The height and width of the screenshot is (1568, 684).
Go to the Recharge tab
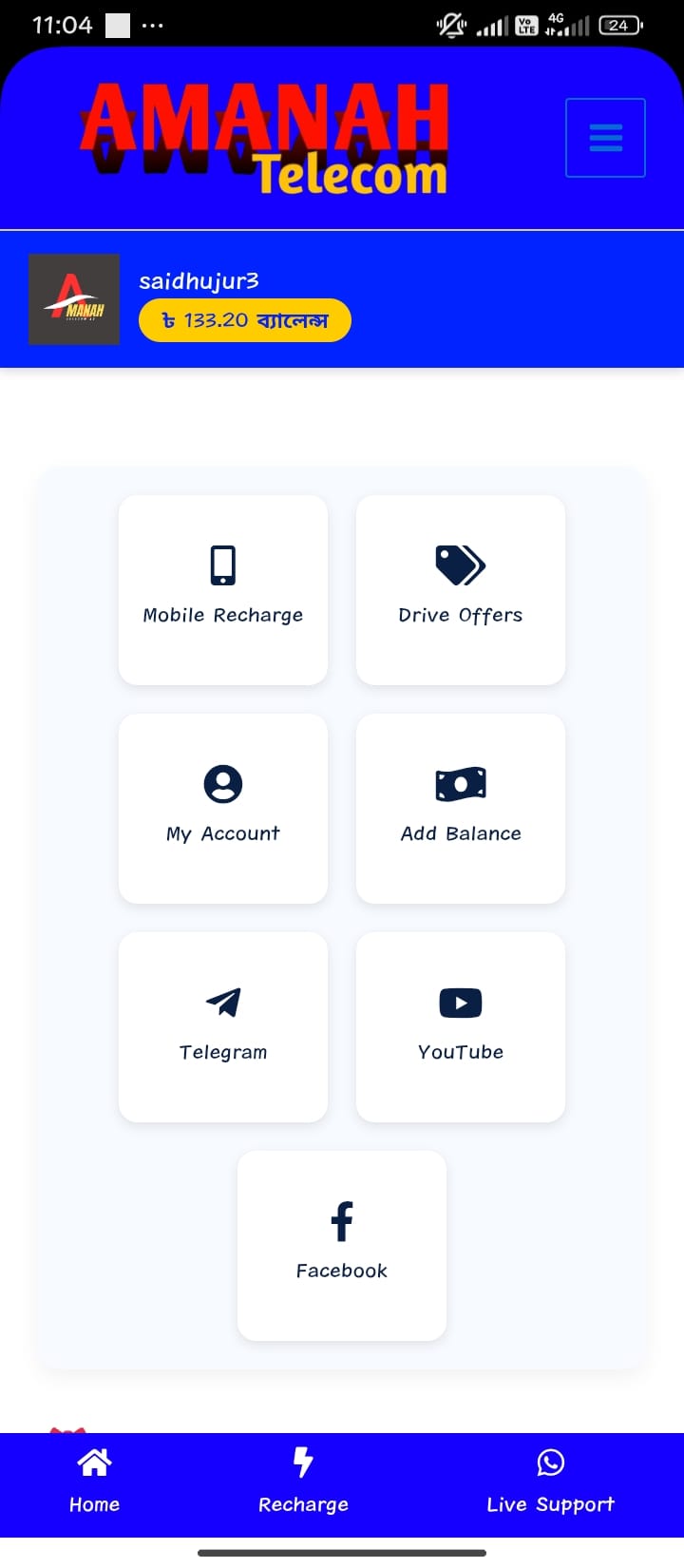303,1482
